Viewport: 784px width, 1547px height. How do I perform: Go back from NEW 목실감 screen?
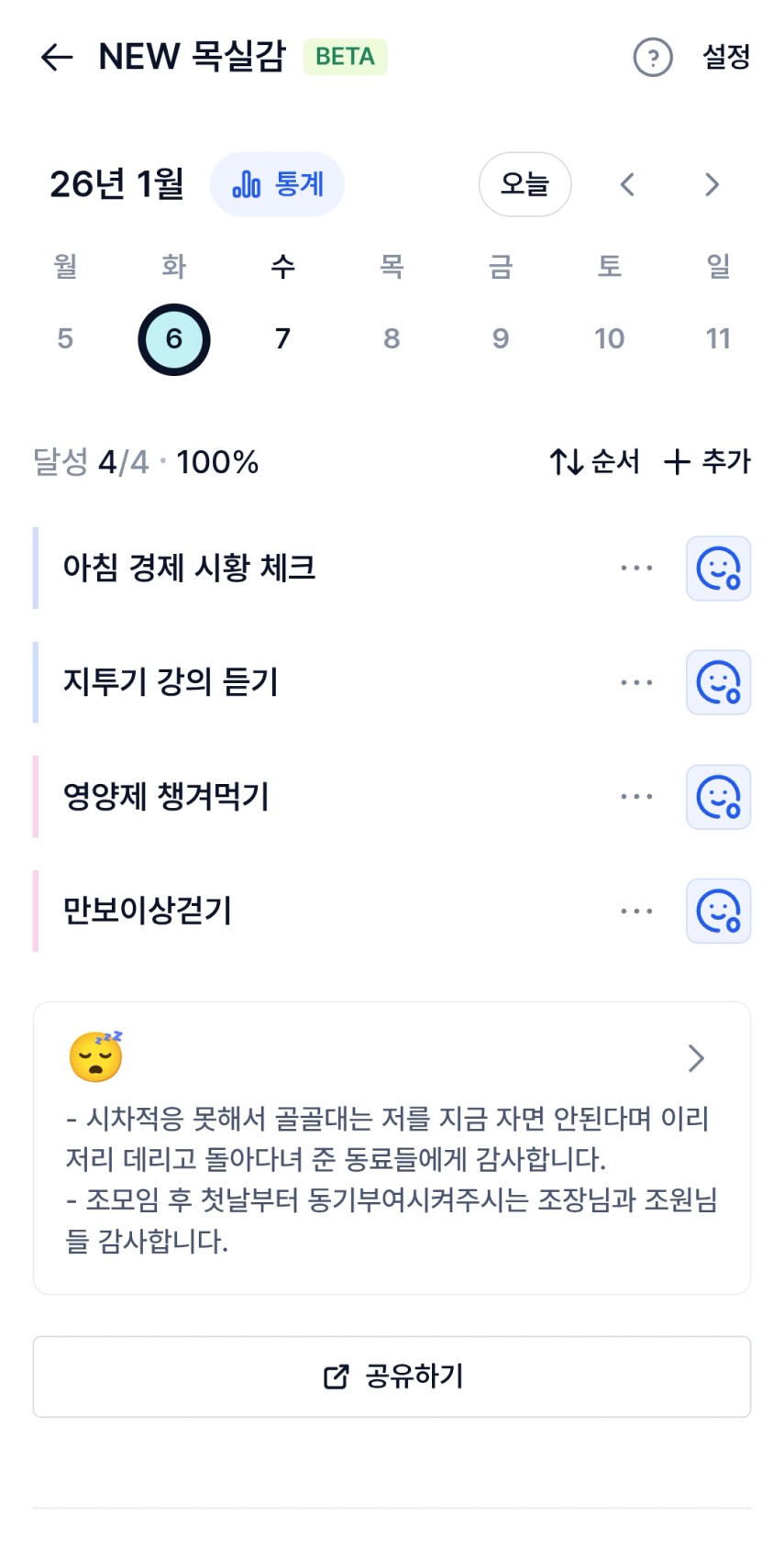[x=57, y=57]
